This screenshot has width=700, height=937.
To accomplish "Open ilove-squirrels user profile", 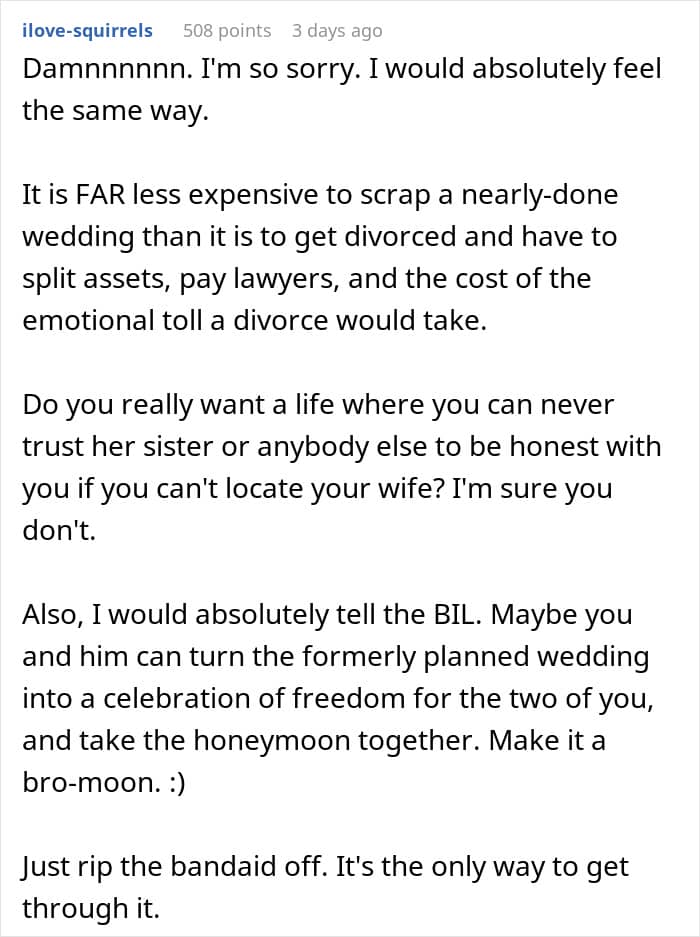I will tap(87, 30).
